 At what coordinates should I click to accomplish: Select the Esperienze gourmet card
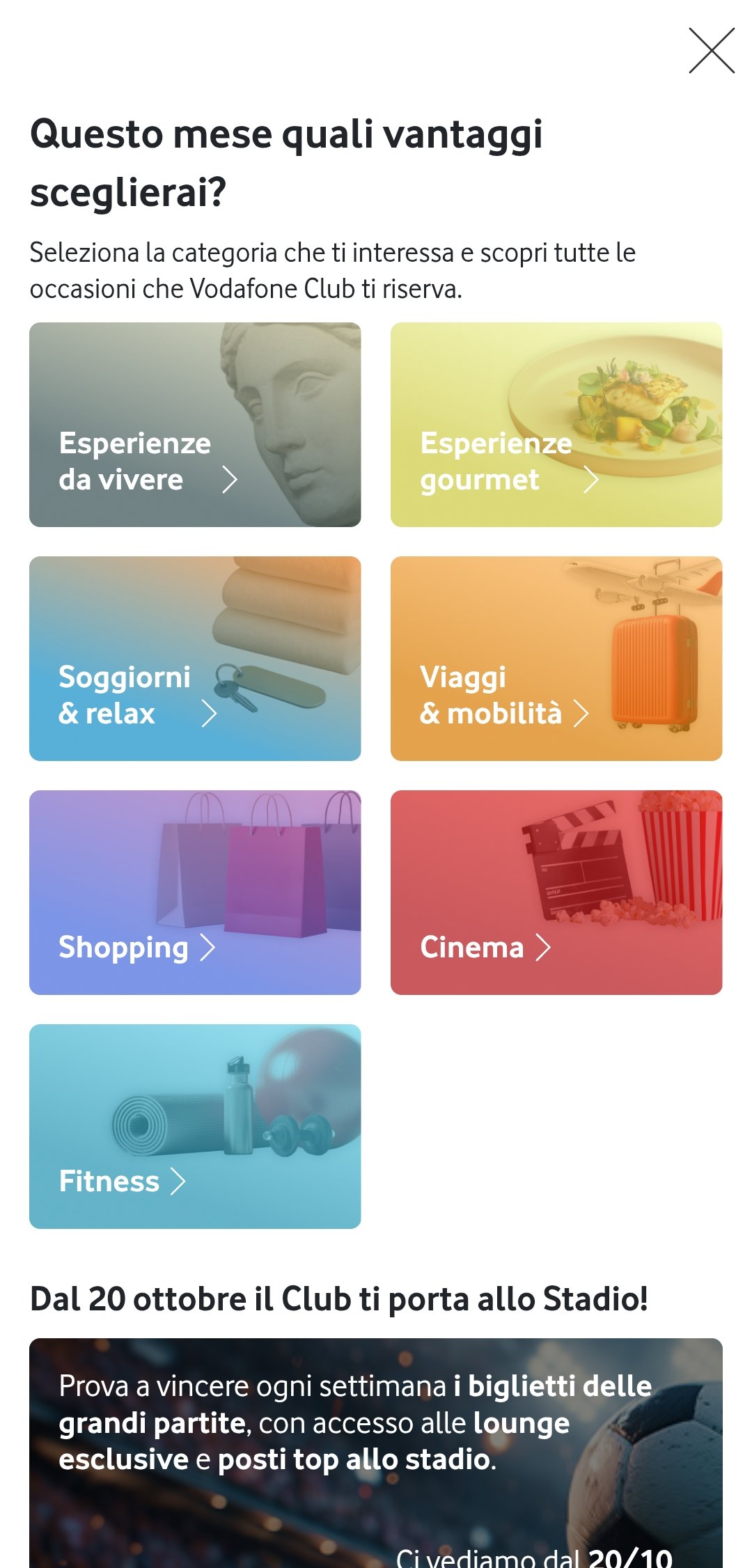[556, 425]
